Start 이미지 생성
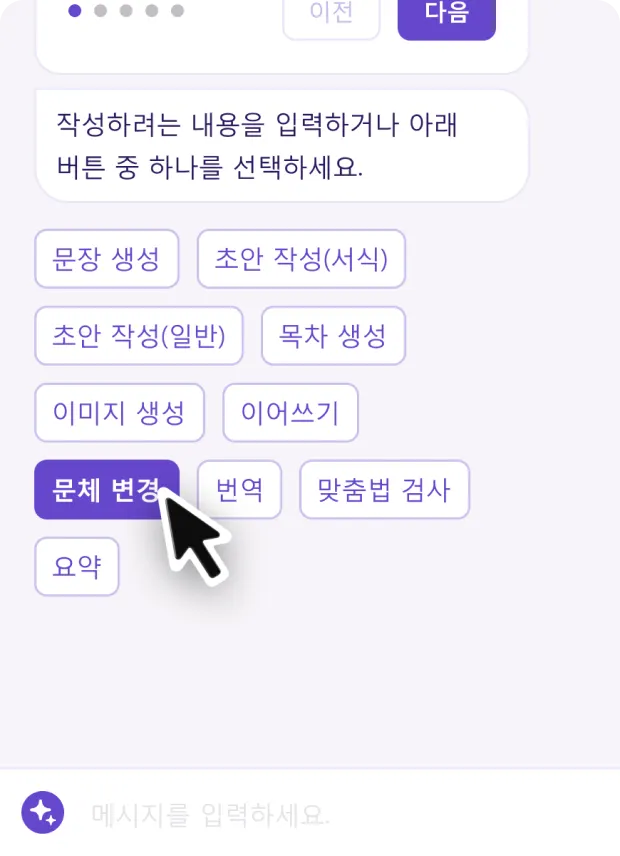This screenshot has width=620, height=856. coord(119,412)
